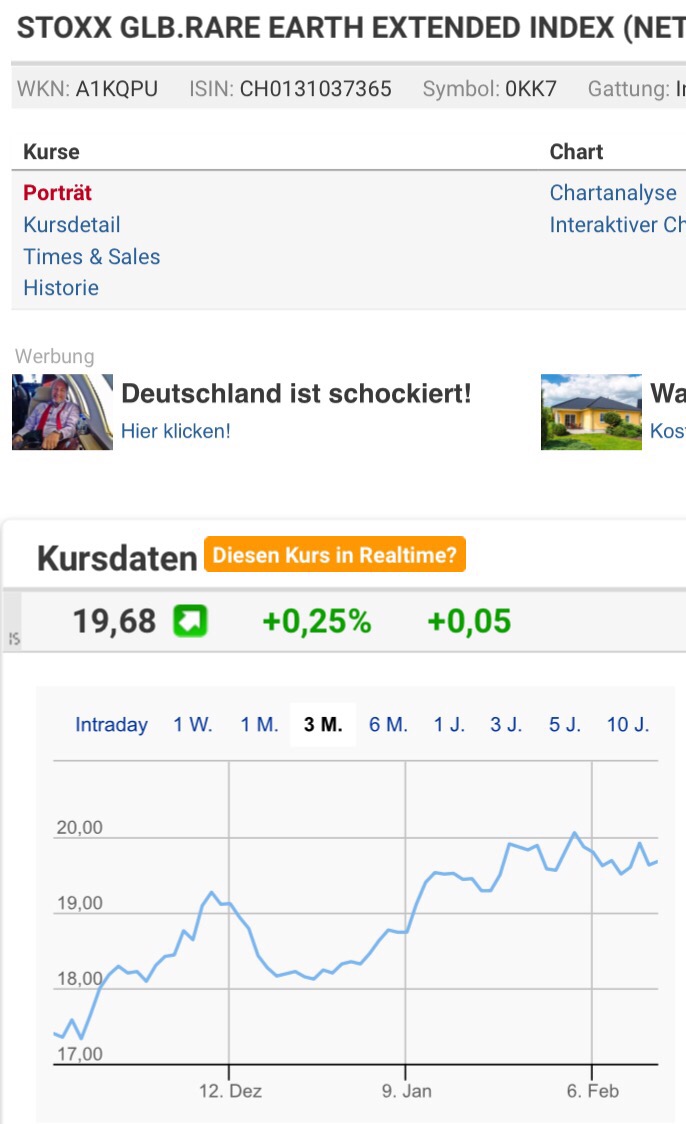Screen dimensions: 686x1124
Task: Open the house photo advertisement
Action: pos(591,412)
